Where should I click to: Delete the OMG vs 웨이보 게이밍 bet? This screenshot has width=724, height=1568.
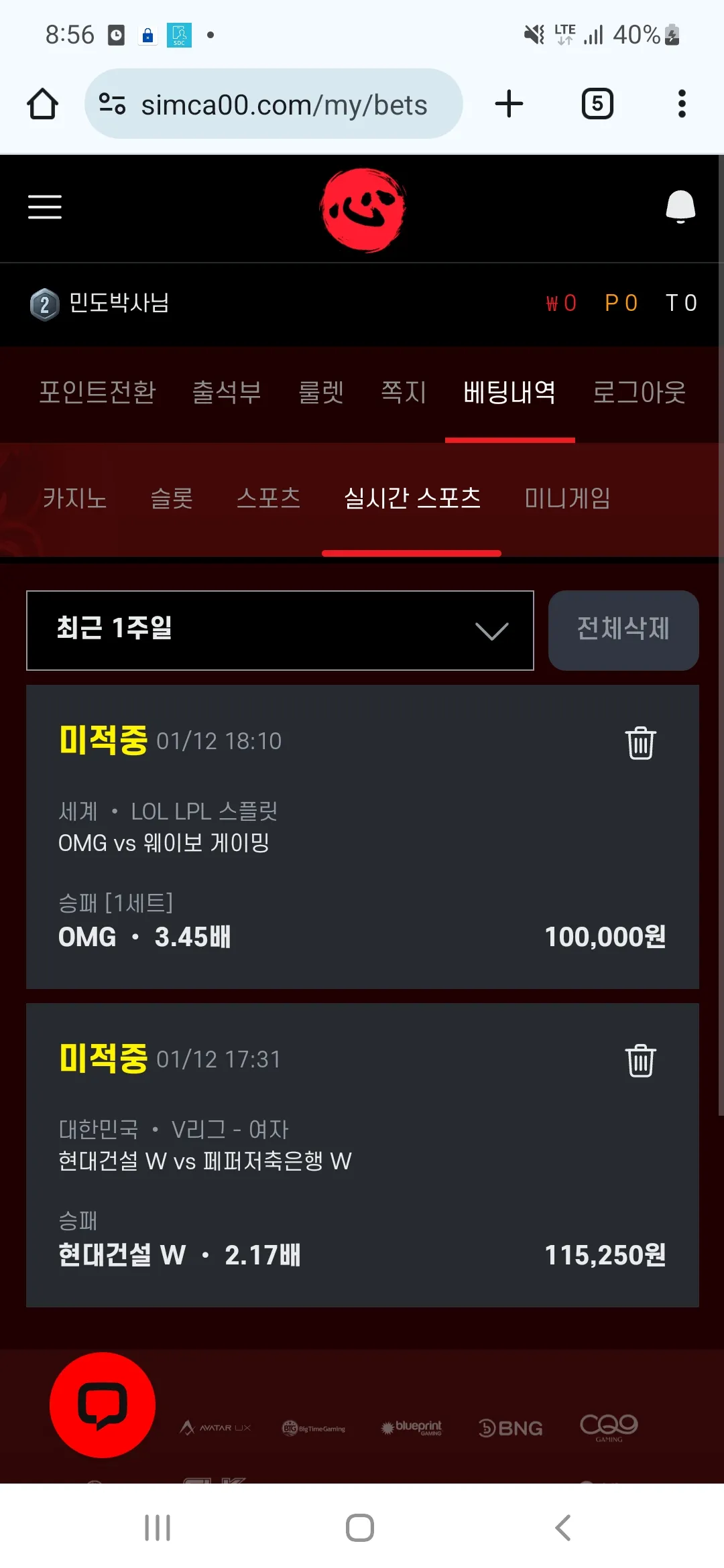coord(640,742)
